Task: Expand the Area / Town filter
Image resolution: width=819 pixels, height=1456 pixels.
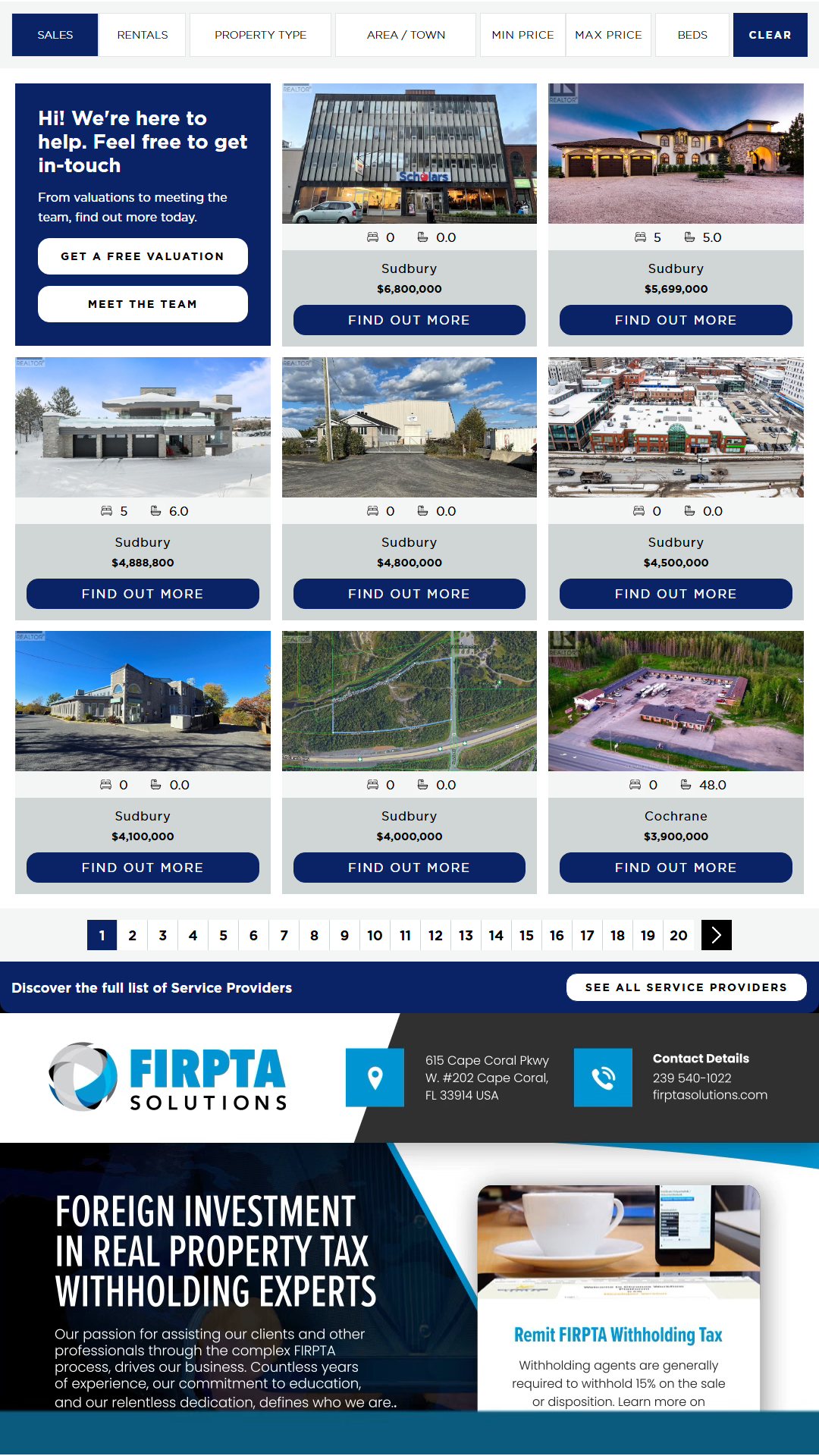Action: 406,35
